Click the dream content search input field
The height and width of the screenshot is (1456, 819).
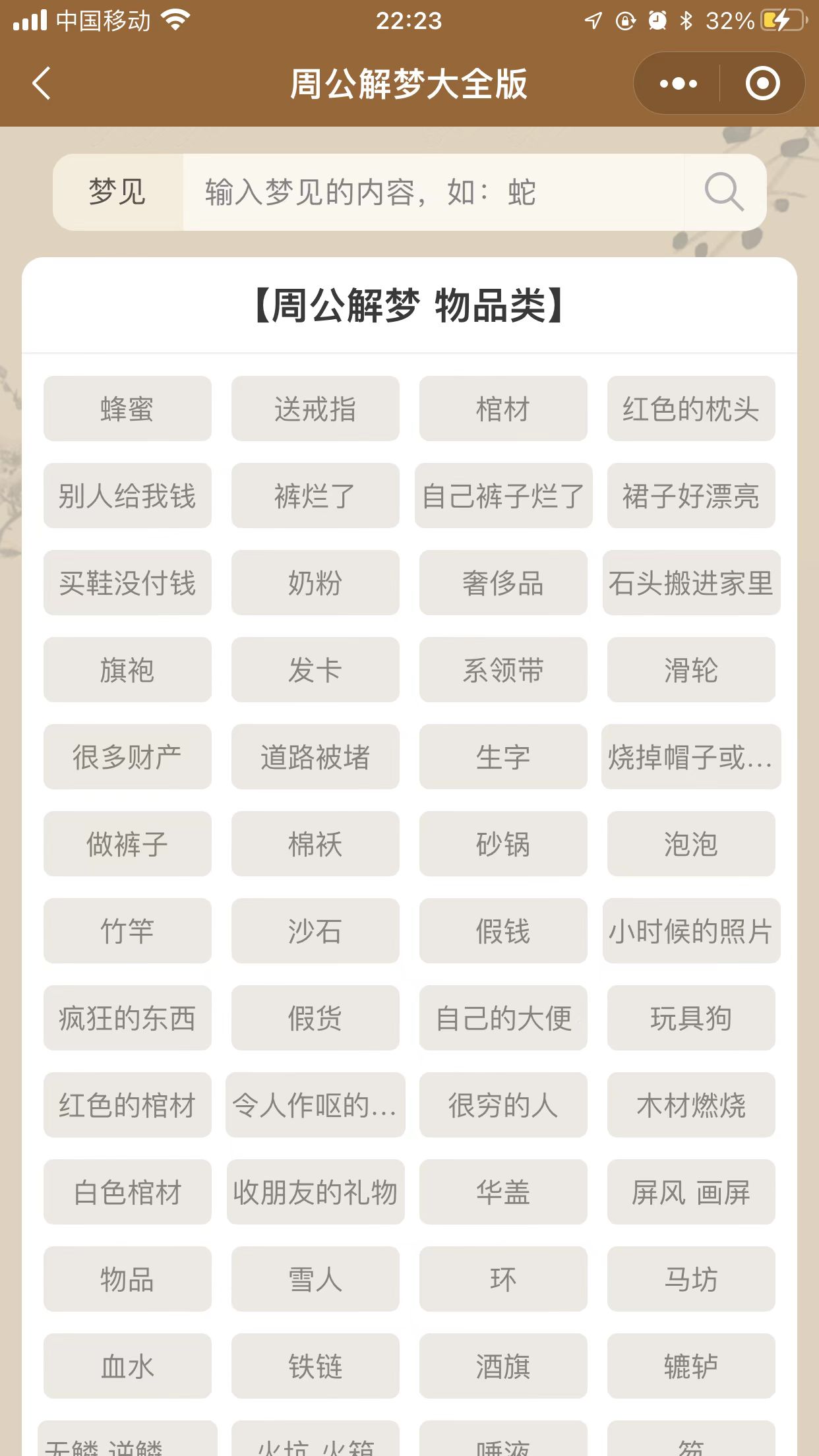(x=429, y=193)
